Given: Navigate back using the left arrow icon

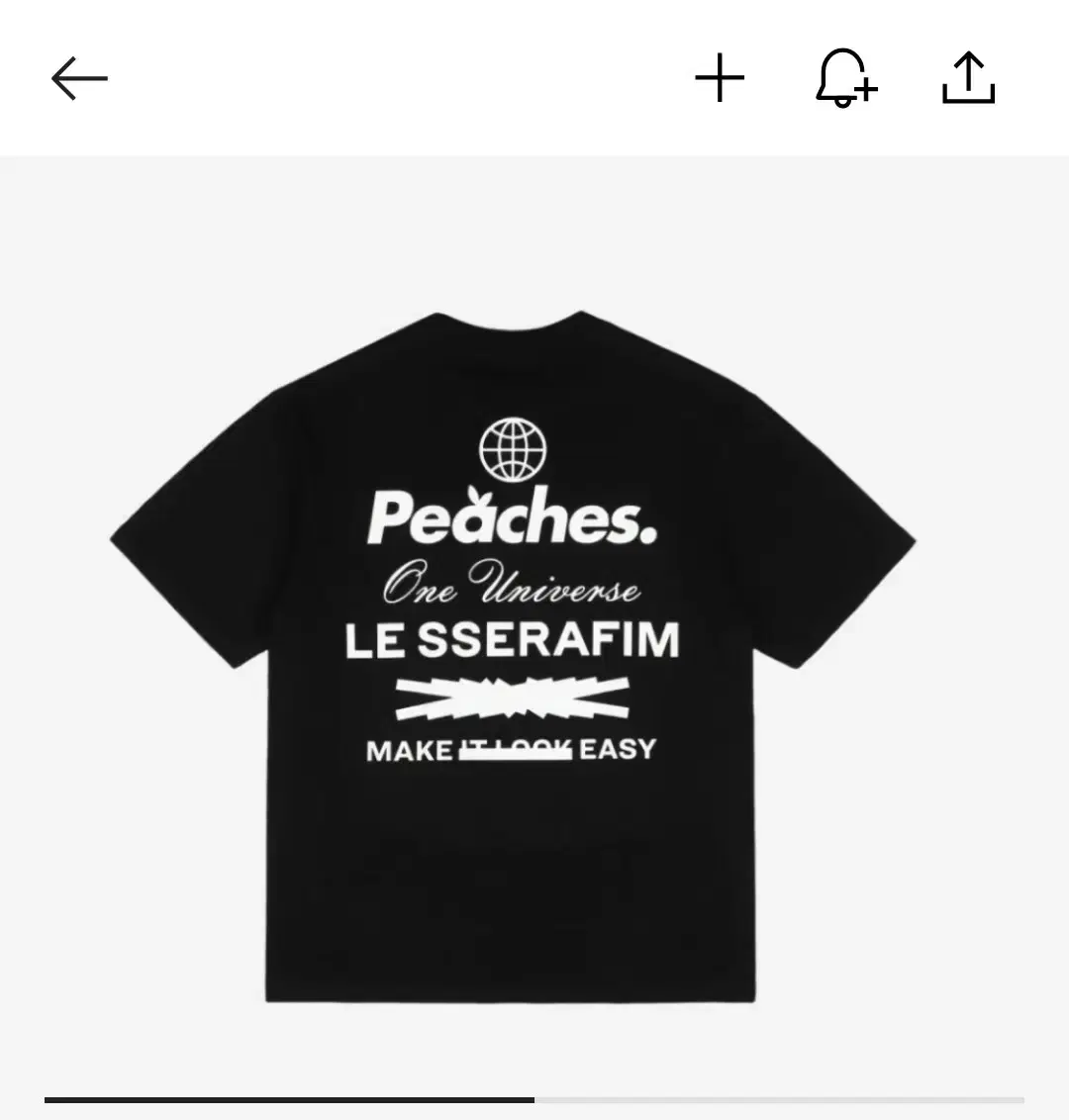Looking at the screenshot, I should click(77, 78).
